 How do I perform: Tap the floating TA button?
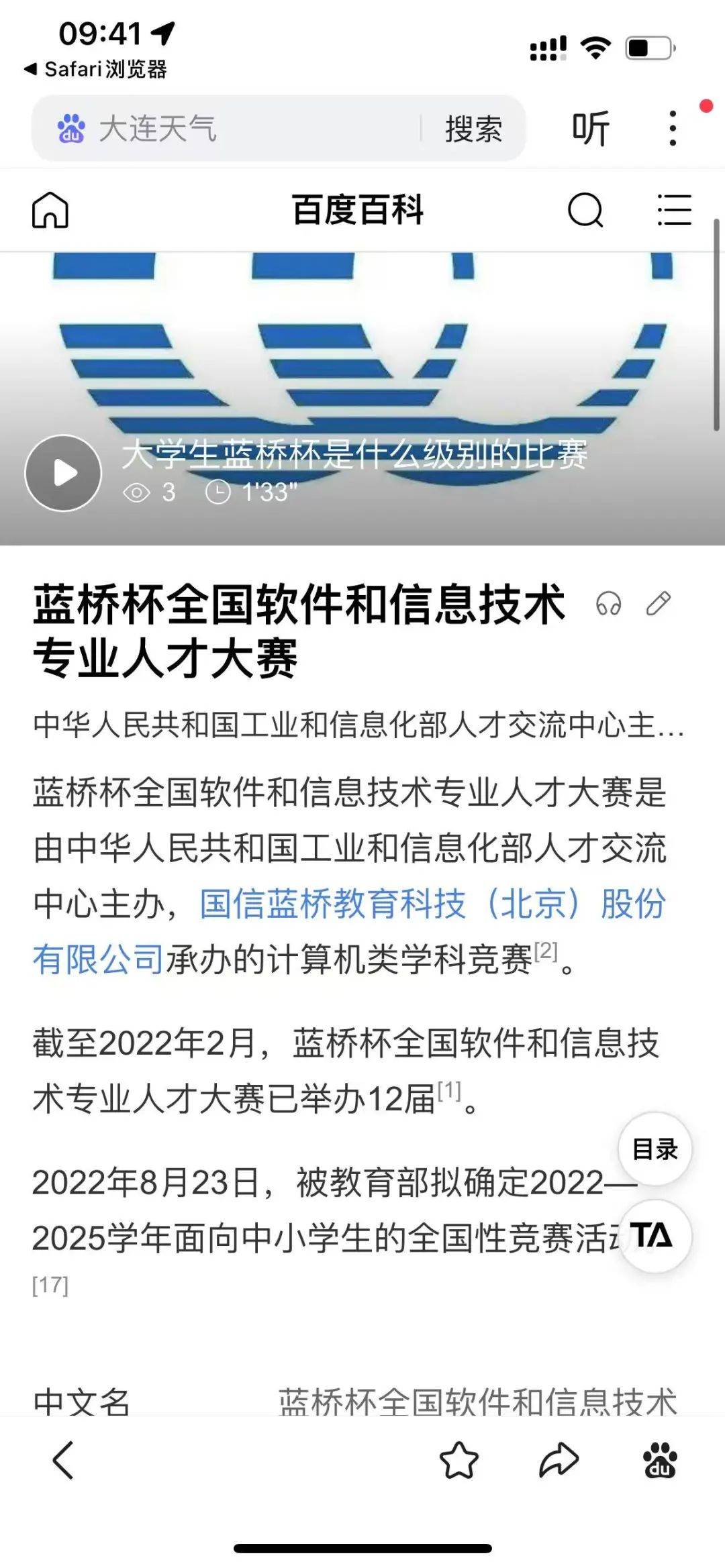coord(653,1235)
